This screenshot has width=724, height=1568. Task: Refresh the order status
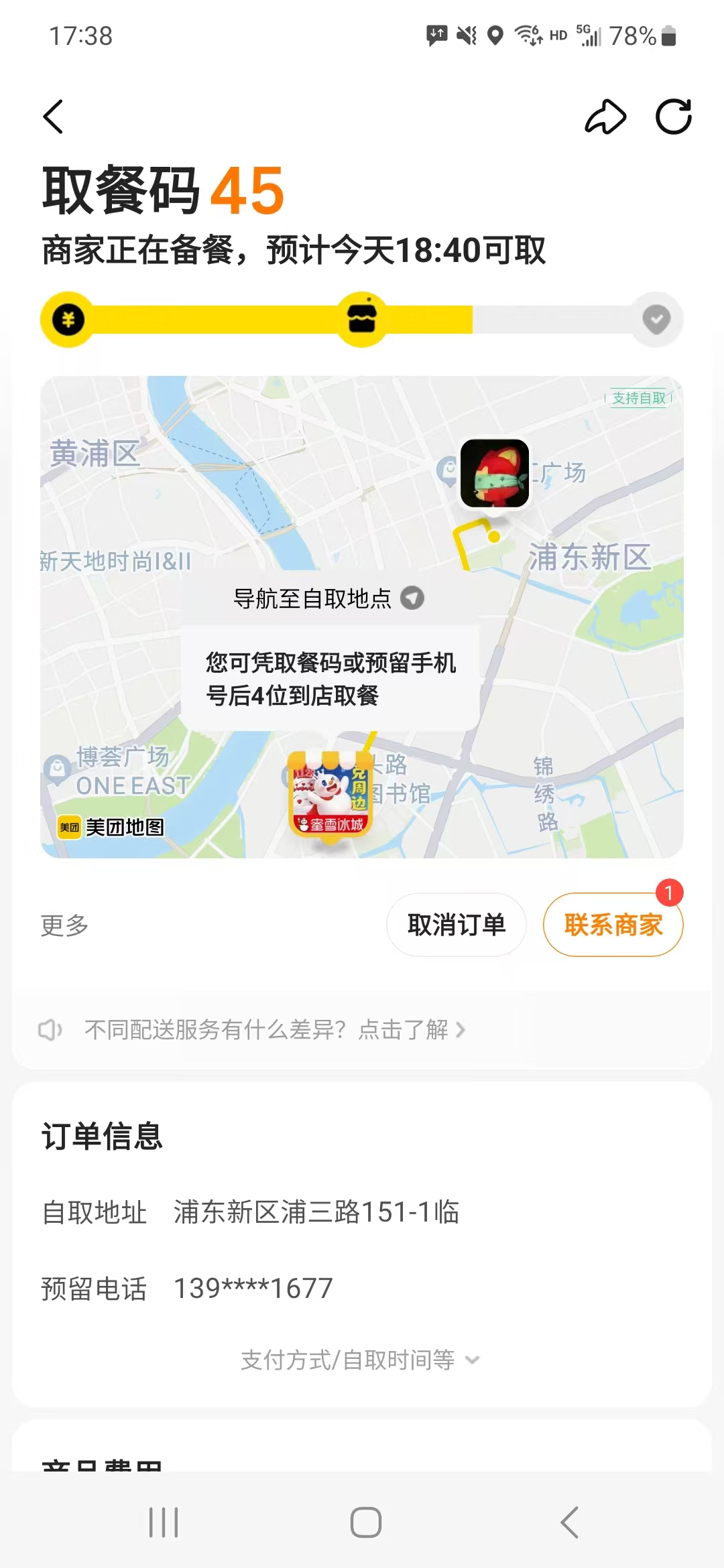point(673,117)
